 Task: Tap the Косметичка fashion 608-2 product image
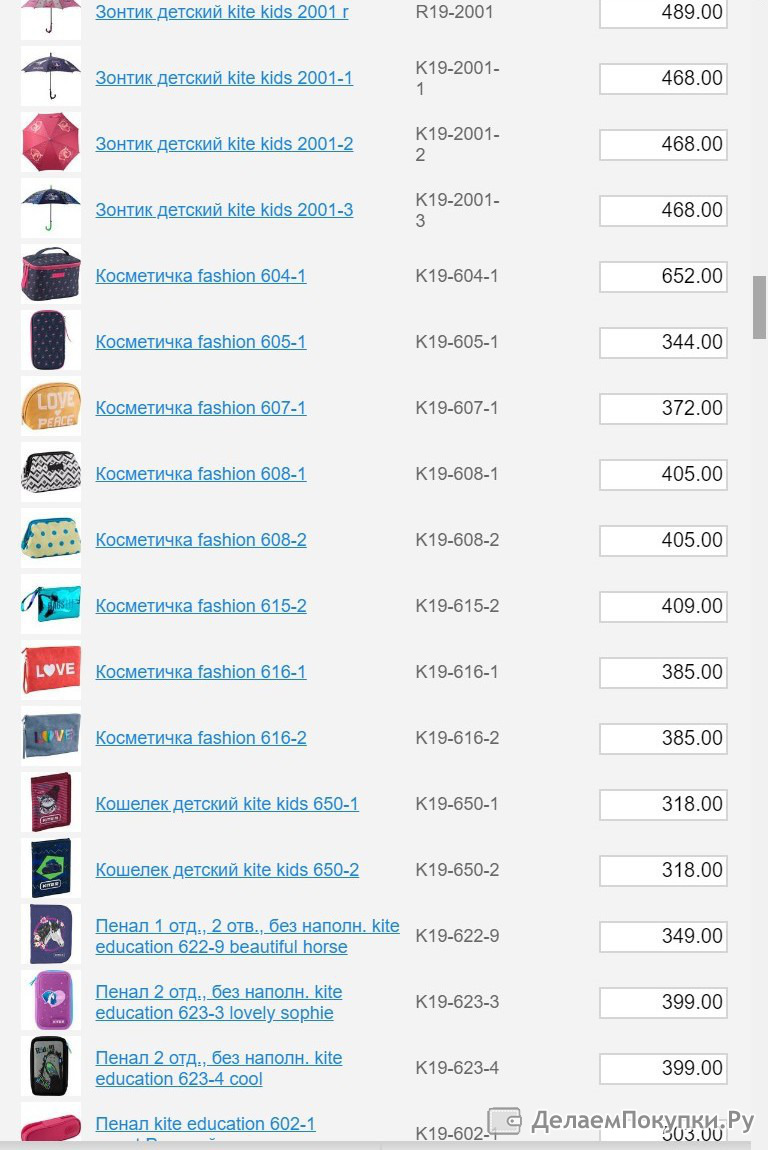tap(51, 539)
